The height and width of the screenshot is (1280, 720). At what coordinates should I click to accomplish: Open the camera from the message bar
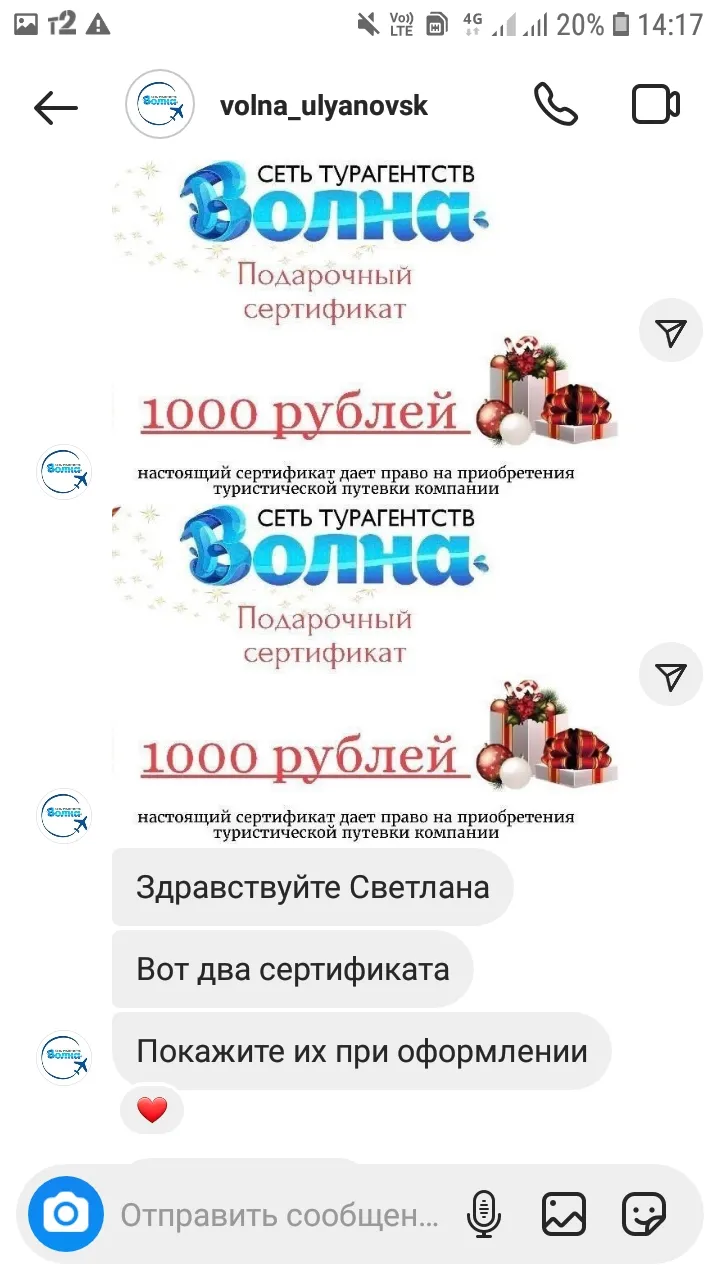tap(66, 1215)
